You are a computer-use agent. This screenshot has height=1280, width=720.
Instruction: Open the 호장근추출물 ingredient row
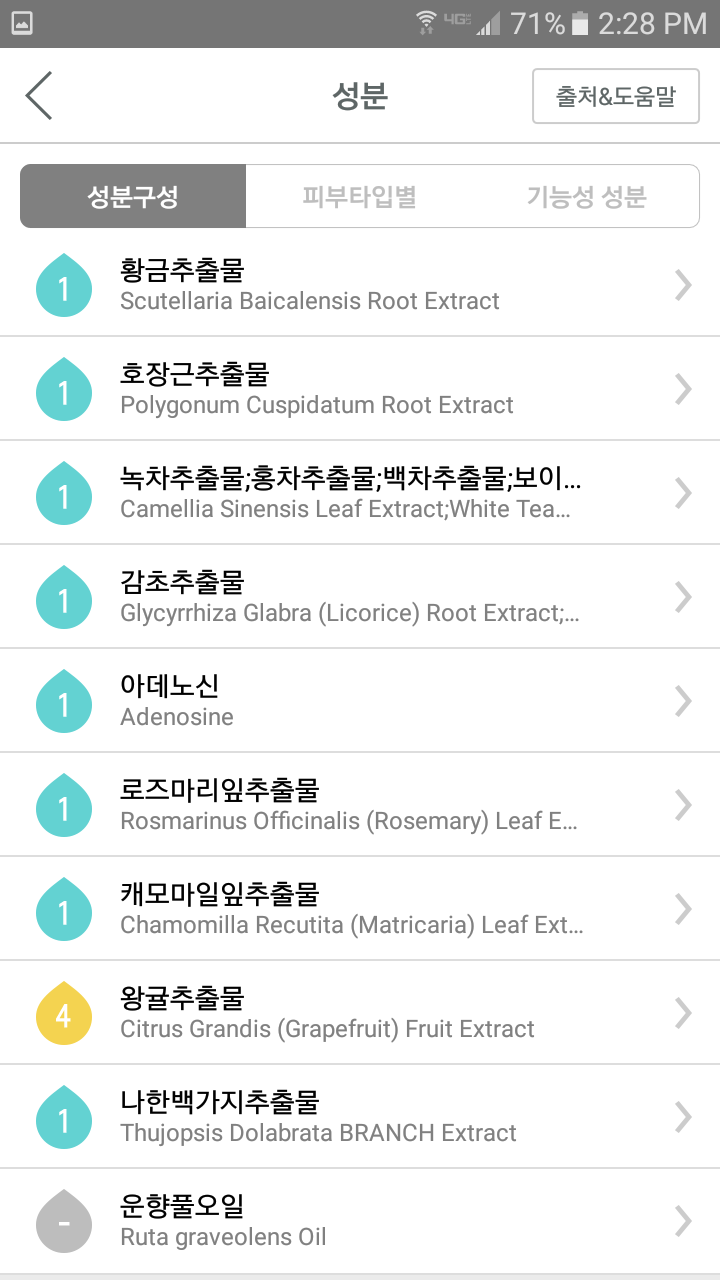pyautogui.click(x=360, y=389)
